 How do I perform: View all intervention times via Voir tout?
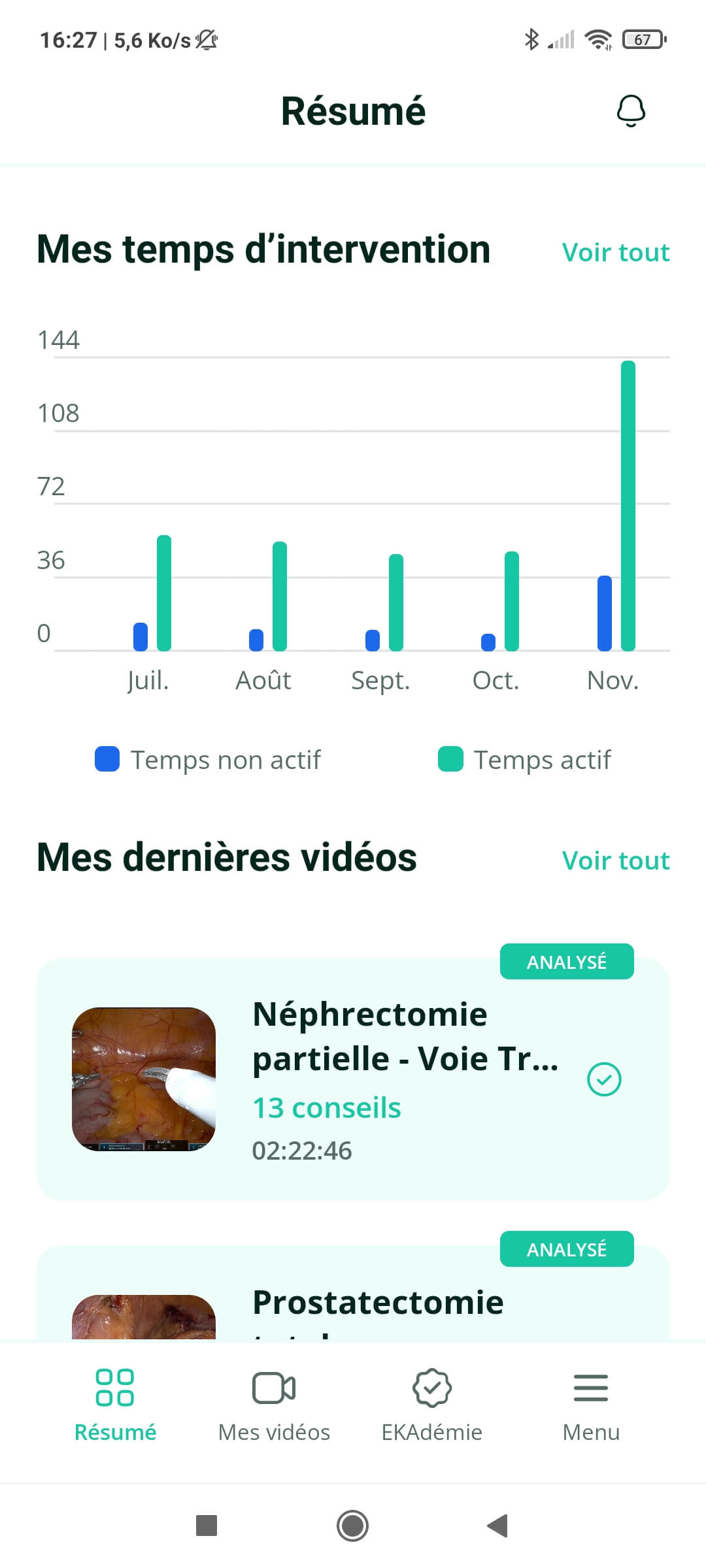pos(616,252)
